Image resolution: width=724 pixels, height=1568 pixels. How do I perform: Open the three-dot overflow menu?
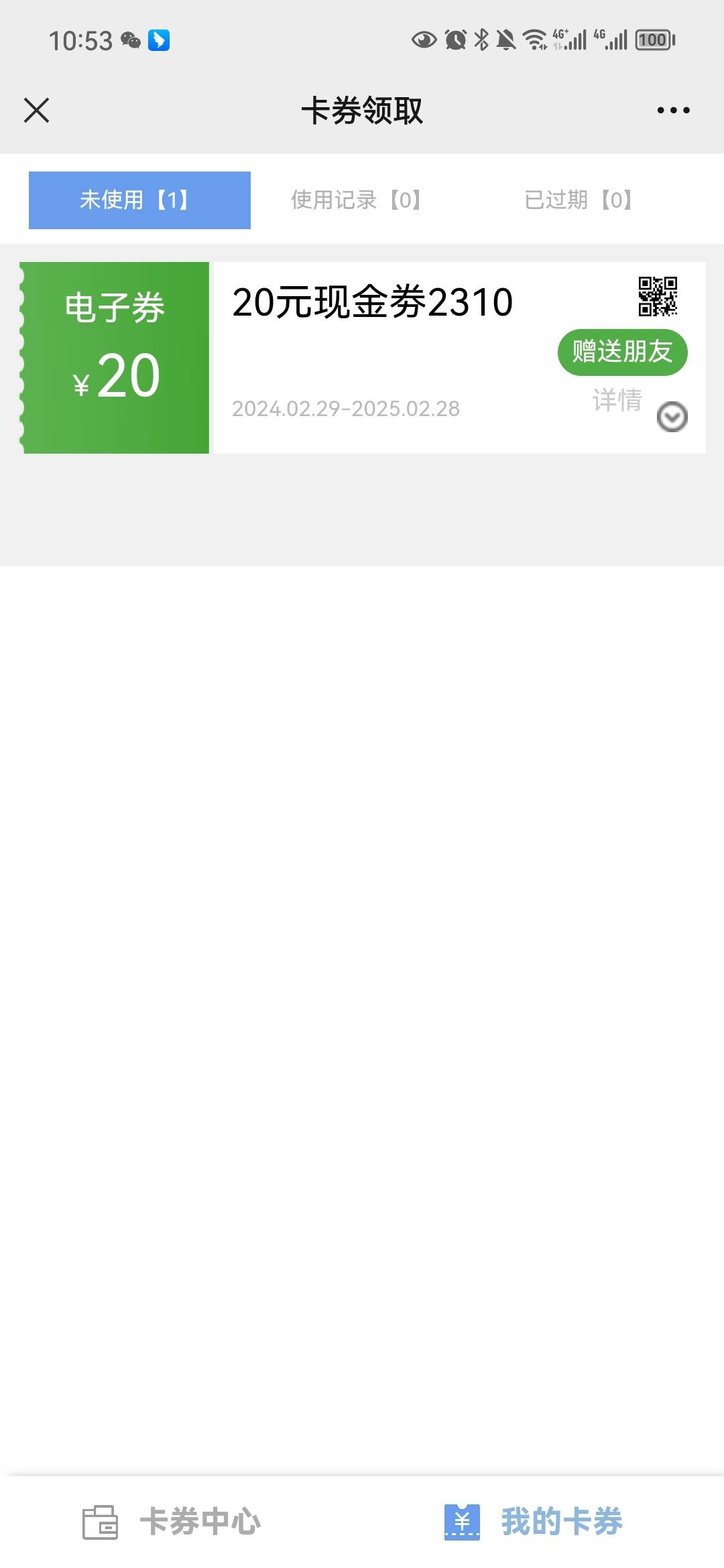673,111
